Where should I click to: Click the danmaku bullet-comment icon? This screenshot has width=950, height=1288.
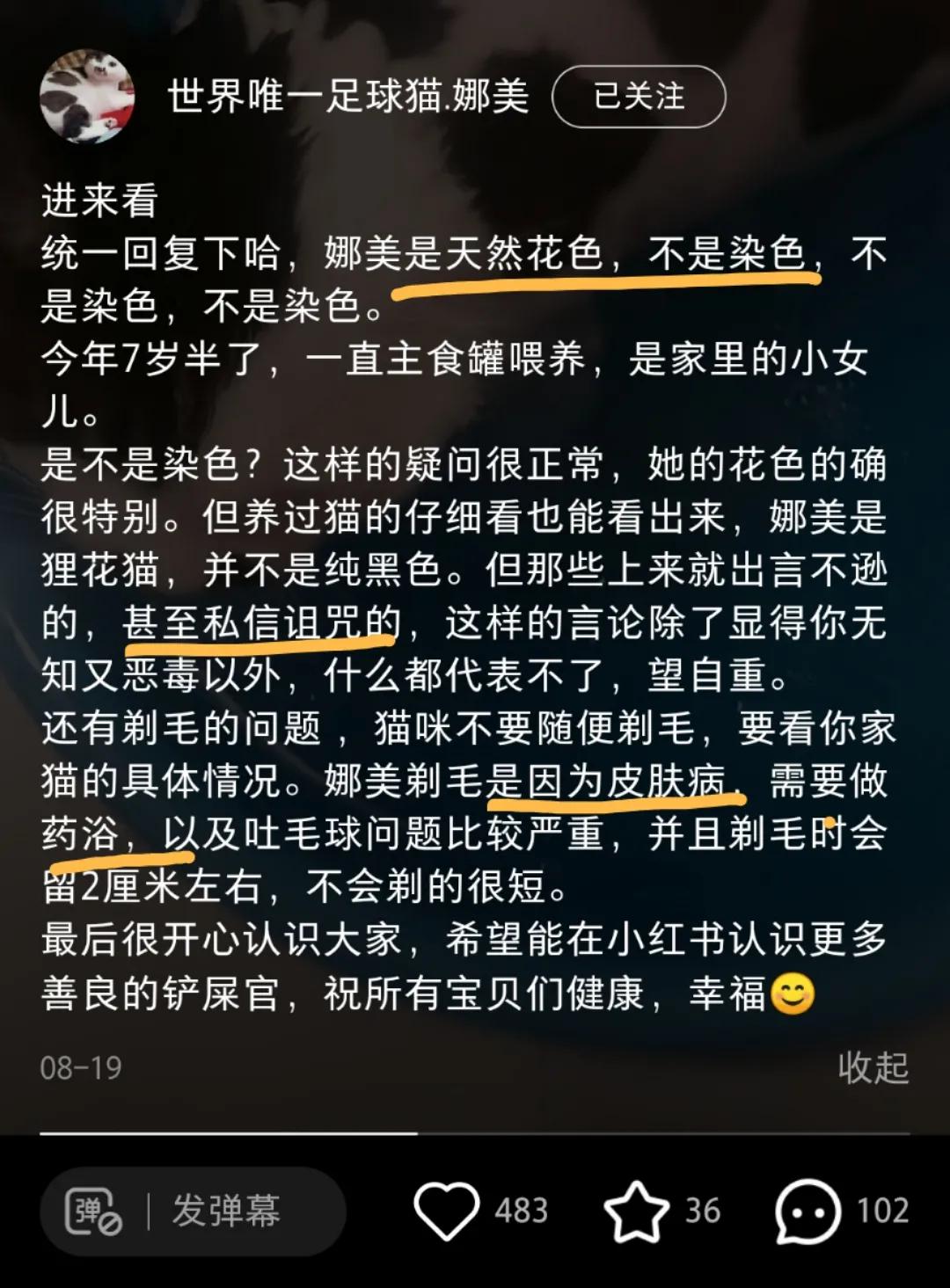point(91,1212)
